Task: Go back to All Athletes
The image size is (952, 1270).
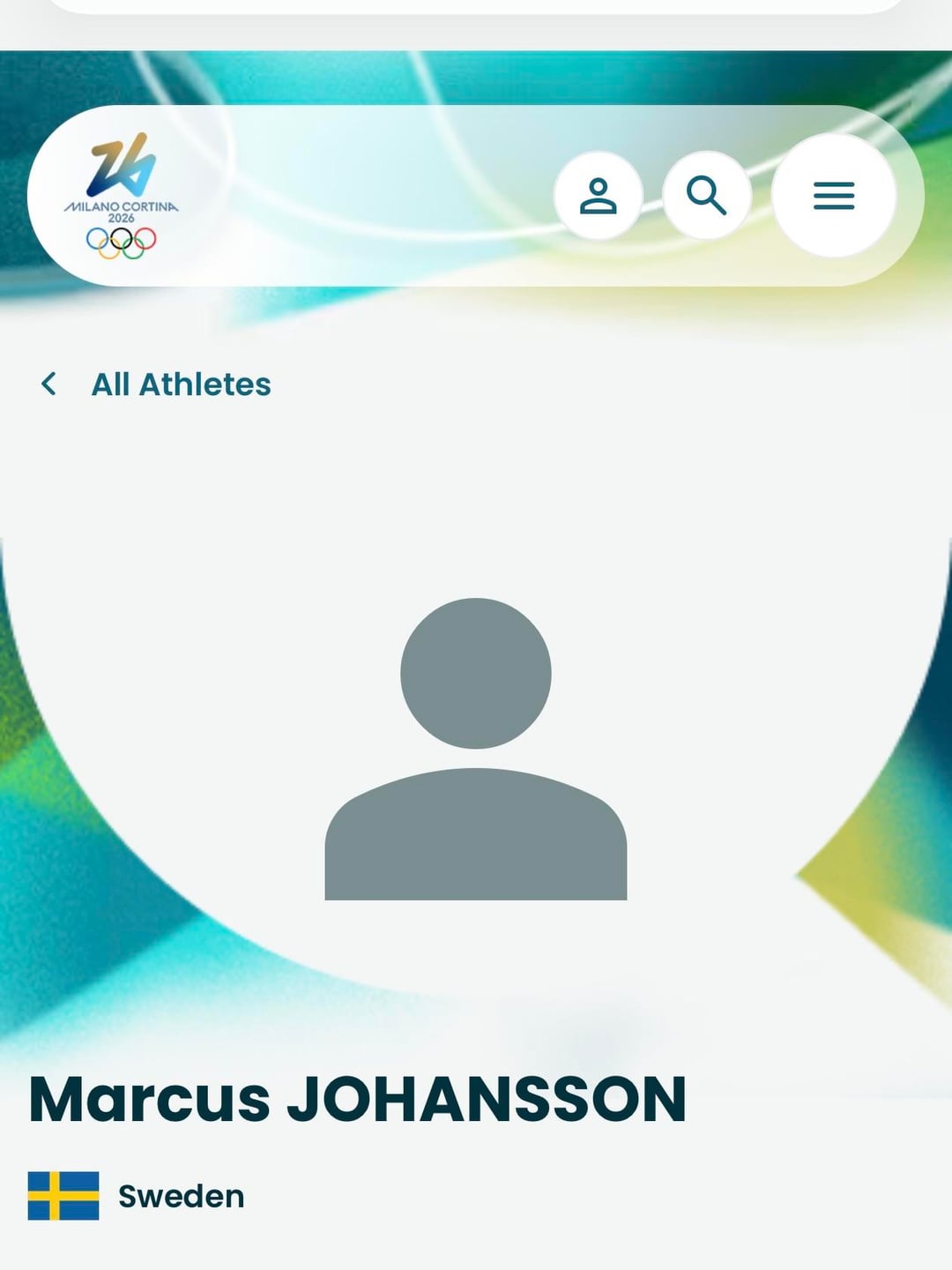Action: pos(157,385)
